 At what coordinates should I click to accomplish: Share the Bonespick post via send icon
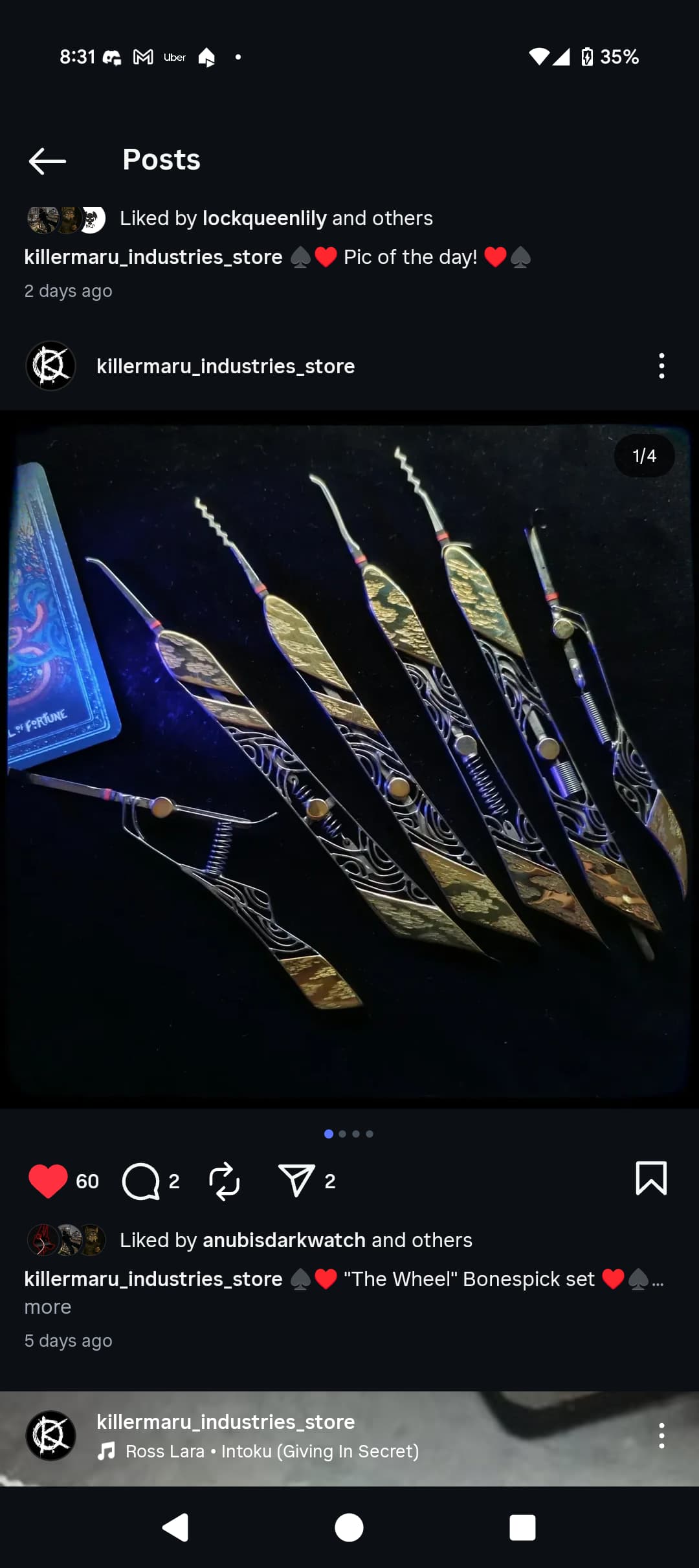[296, 1181]
